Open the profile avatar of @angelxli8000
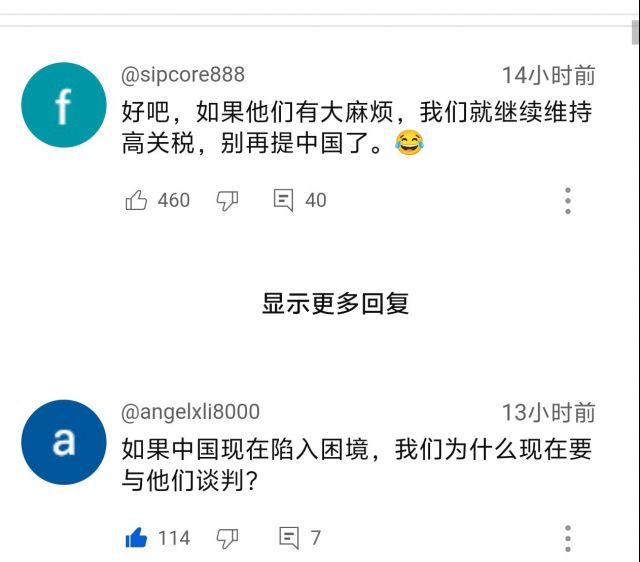 64,442
